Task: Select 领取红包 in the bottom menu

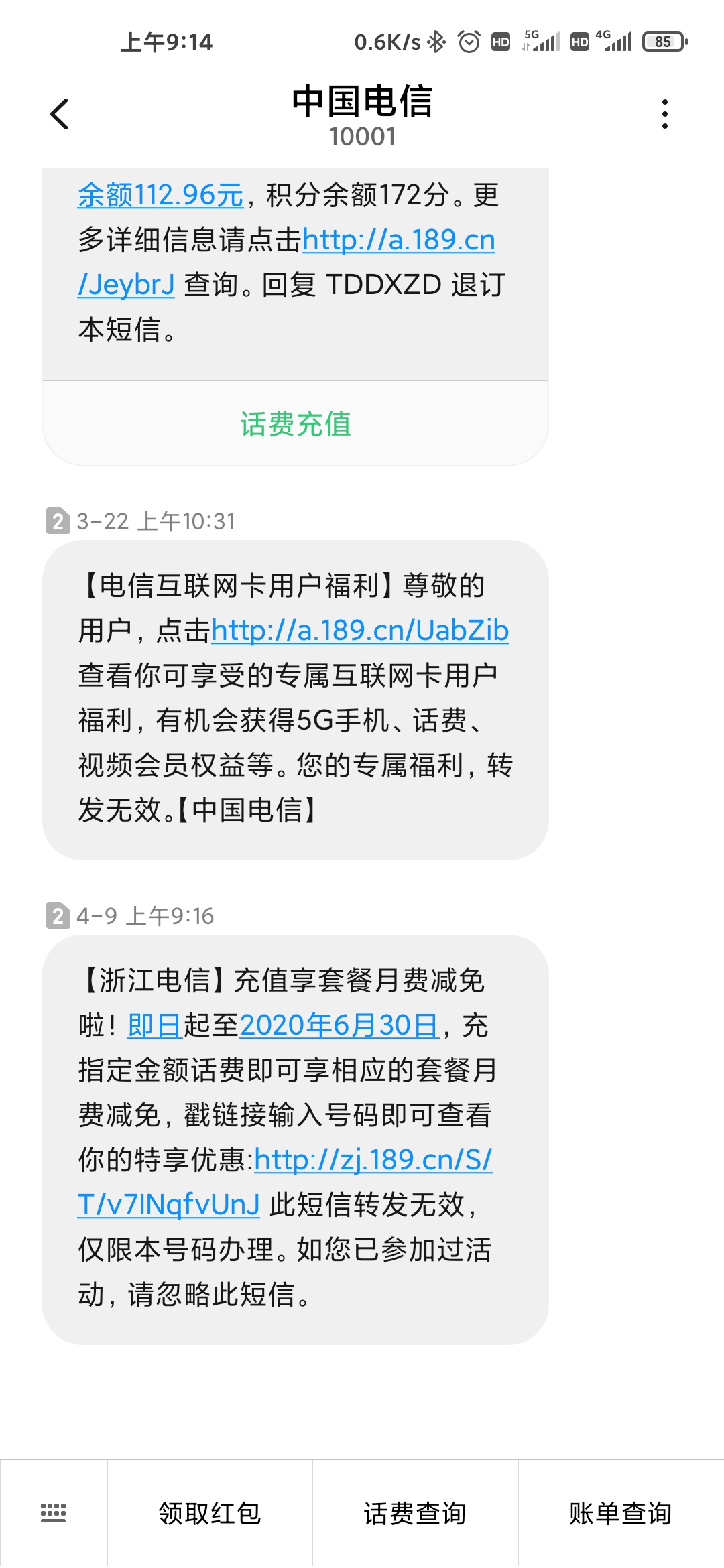Action: click(210, 1513)
